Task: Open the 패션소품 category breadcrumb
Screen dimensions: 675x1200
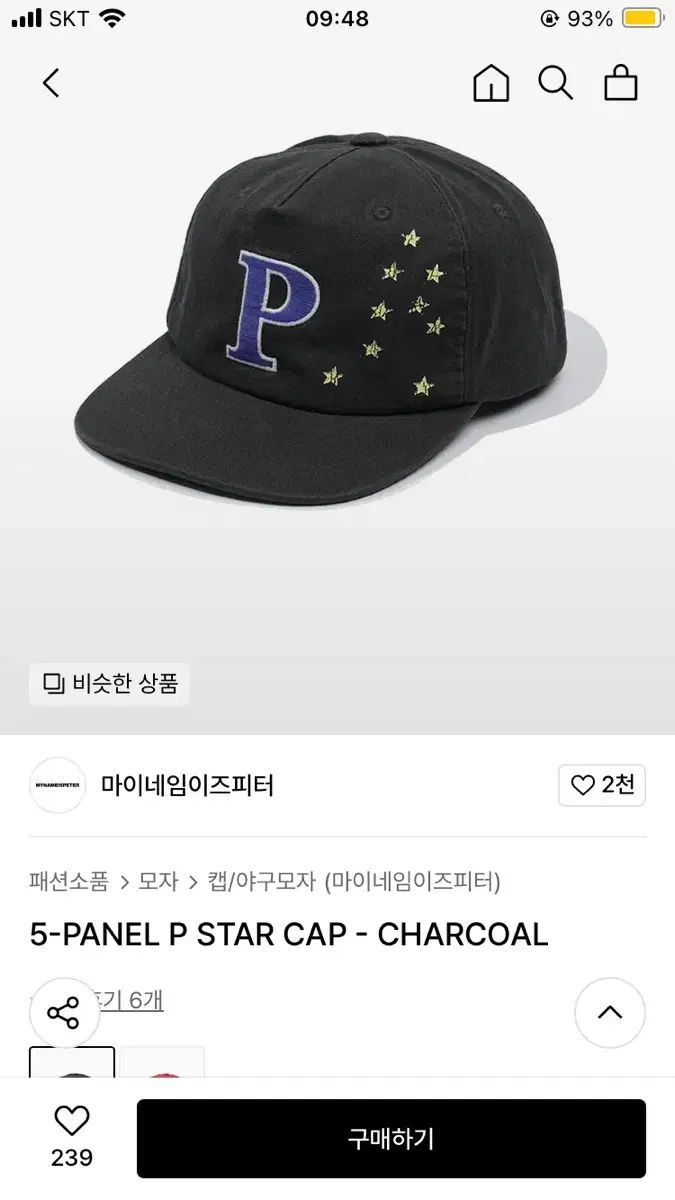Action: click(x=69, y=881)
